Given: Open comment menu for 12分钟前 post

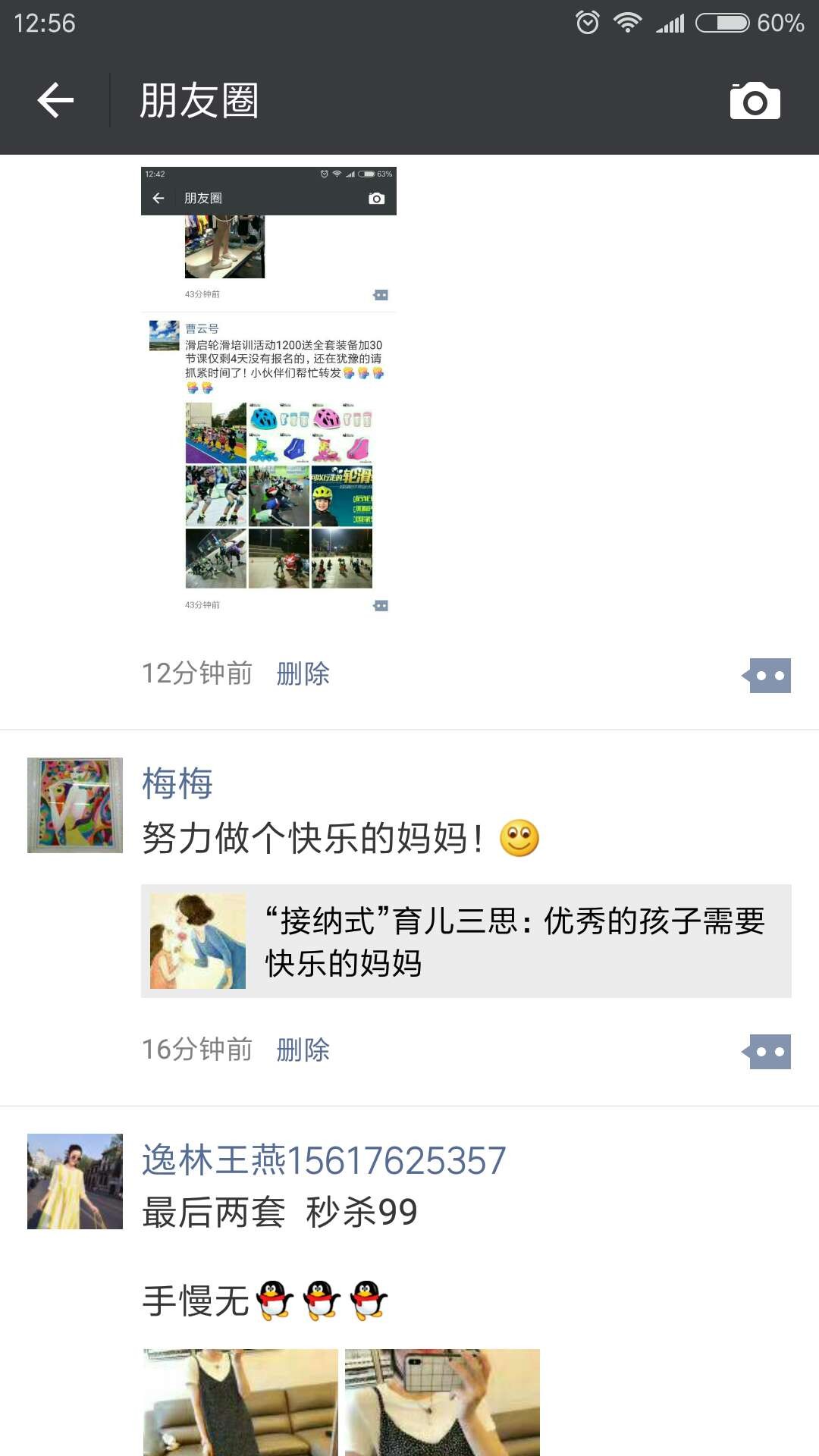Looking at the screenshot, I should point(768,676).
